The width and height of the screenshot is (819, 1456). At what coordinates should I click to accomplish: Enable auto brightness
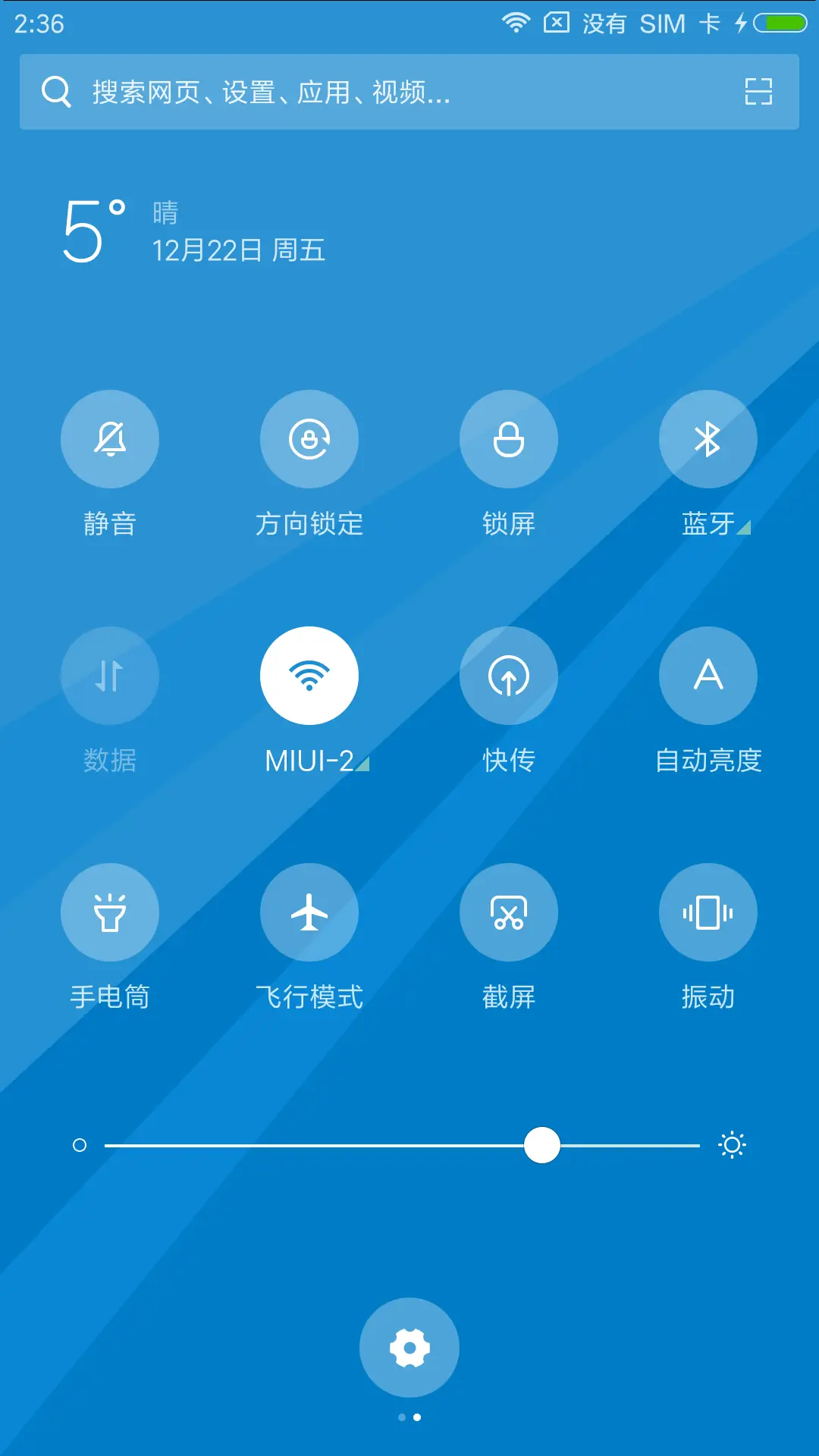tap(708, 676)
